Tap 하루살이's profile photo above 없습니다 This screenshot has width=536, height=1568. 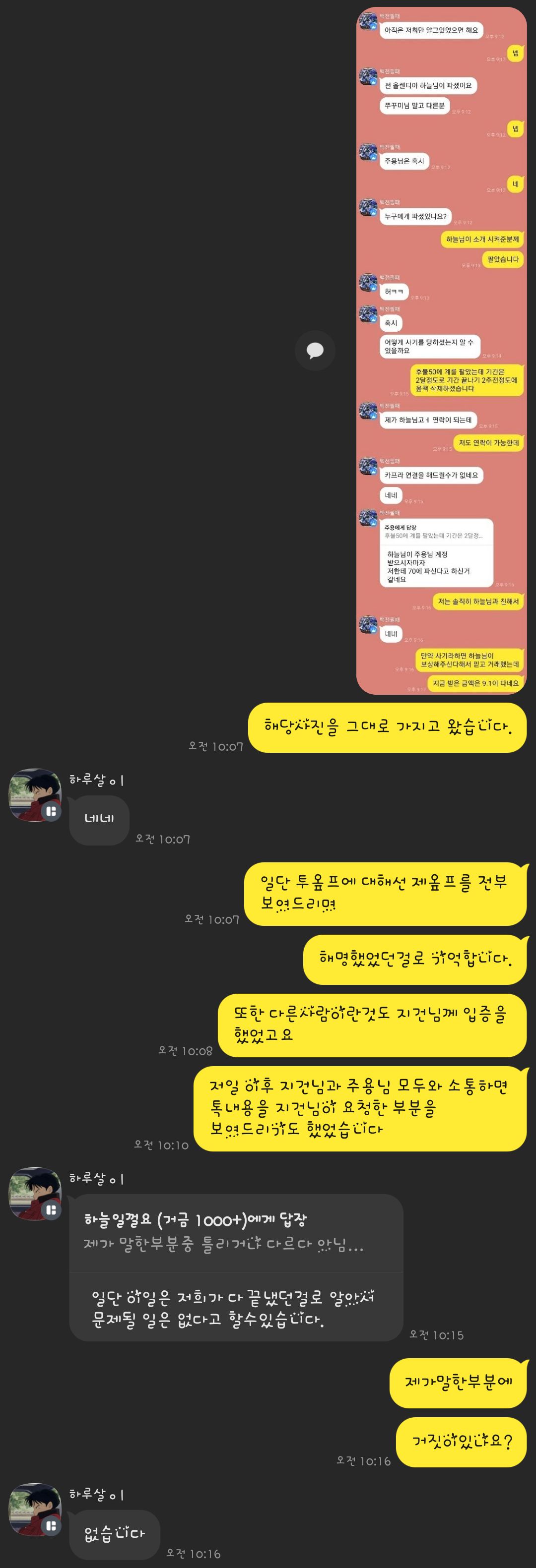tap(35, 1509)
